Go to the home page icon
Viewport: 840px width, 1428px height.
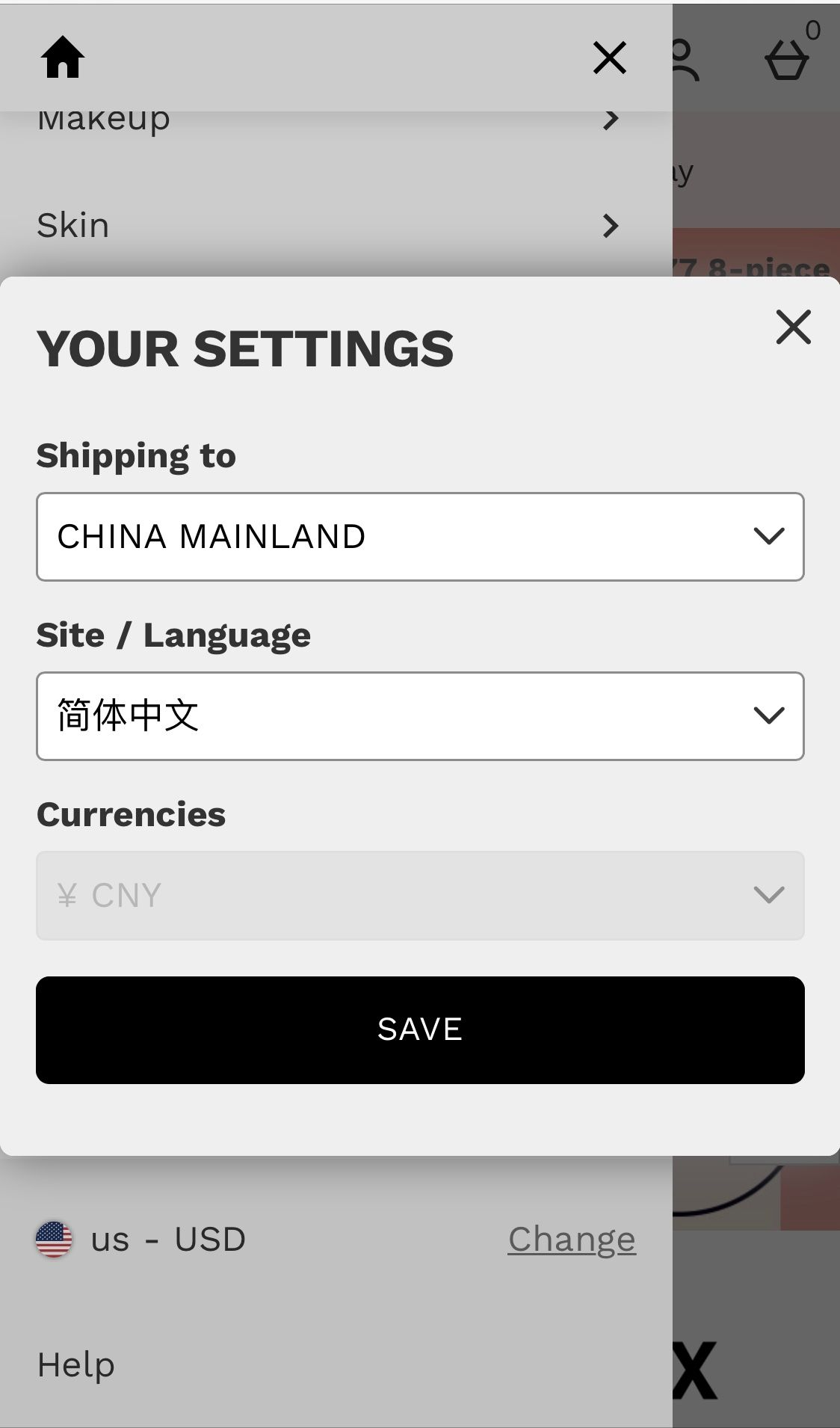pyautogui.click(x=63, y=58)
